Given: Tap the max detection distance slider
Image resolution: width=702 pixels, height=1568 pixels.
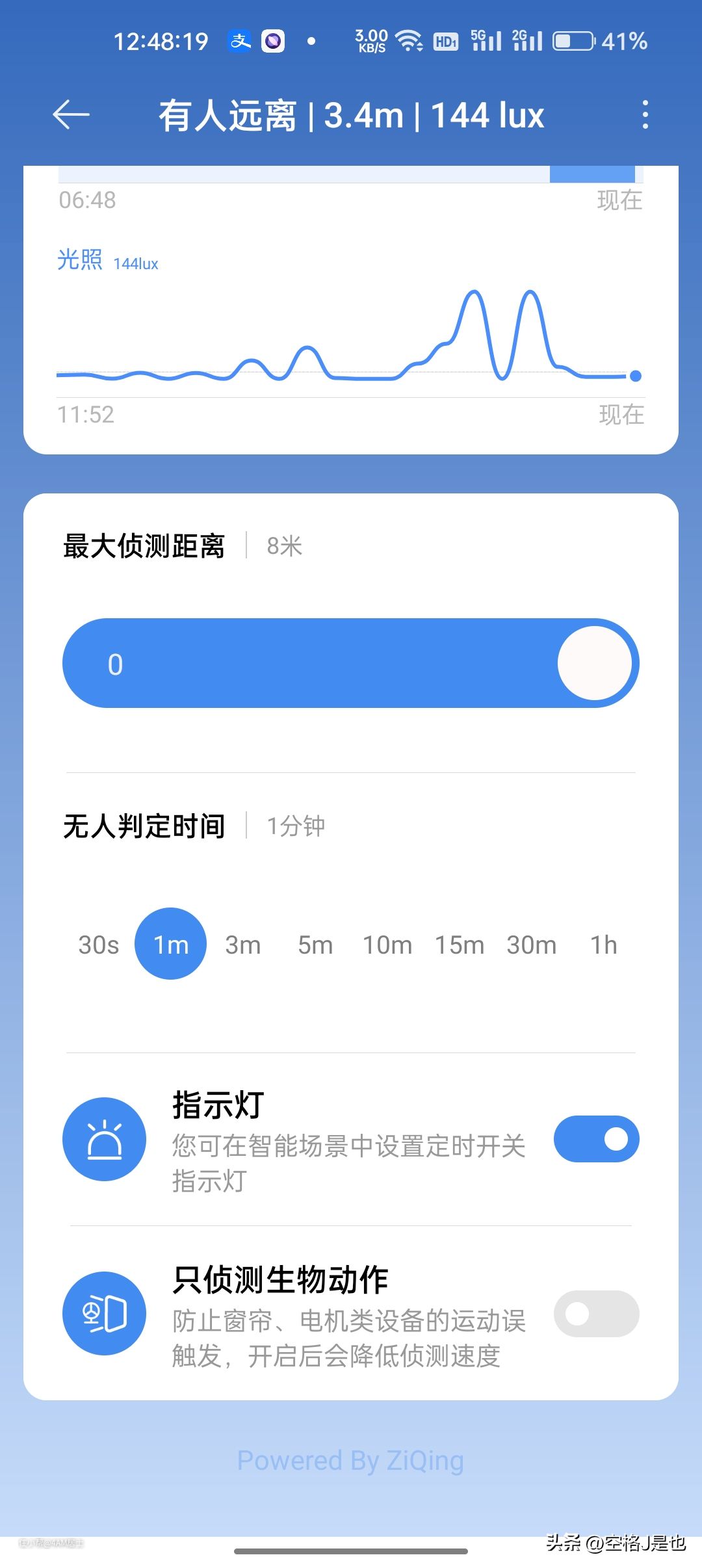Looking at the screenshot, I should click(x=351, y=663).
